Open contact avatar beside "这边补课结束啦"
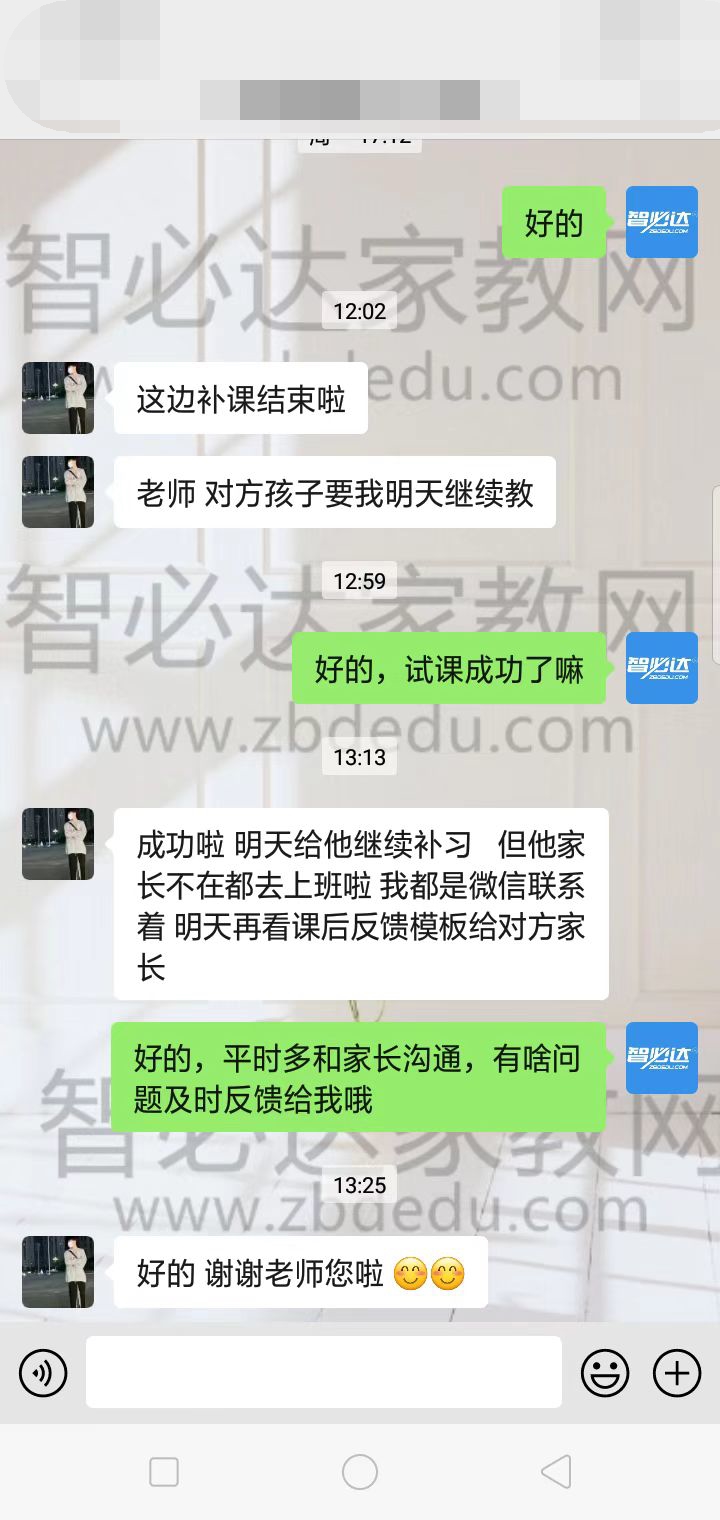Viewport: 720px width, 1520px height. pos(58,398)
